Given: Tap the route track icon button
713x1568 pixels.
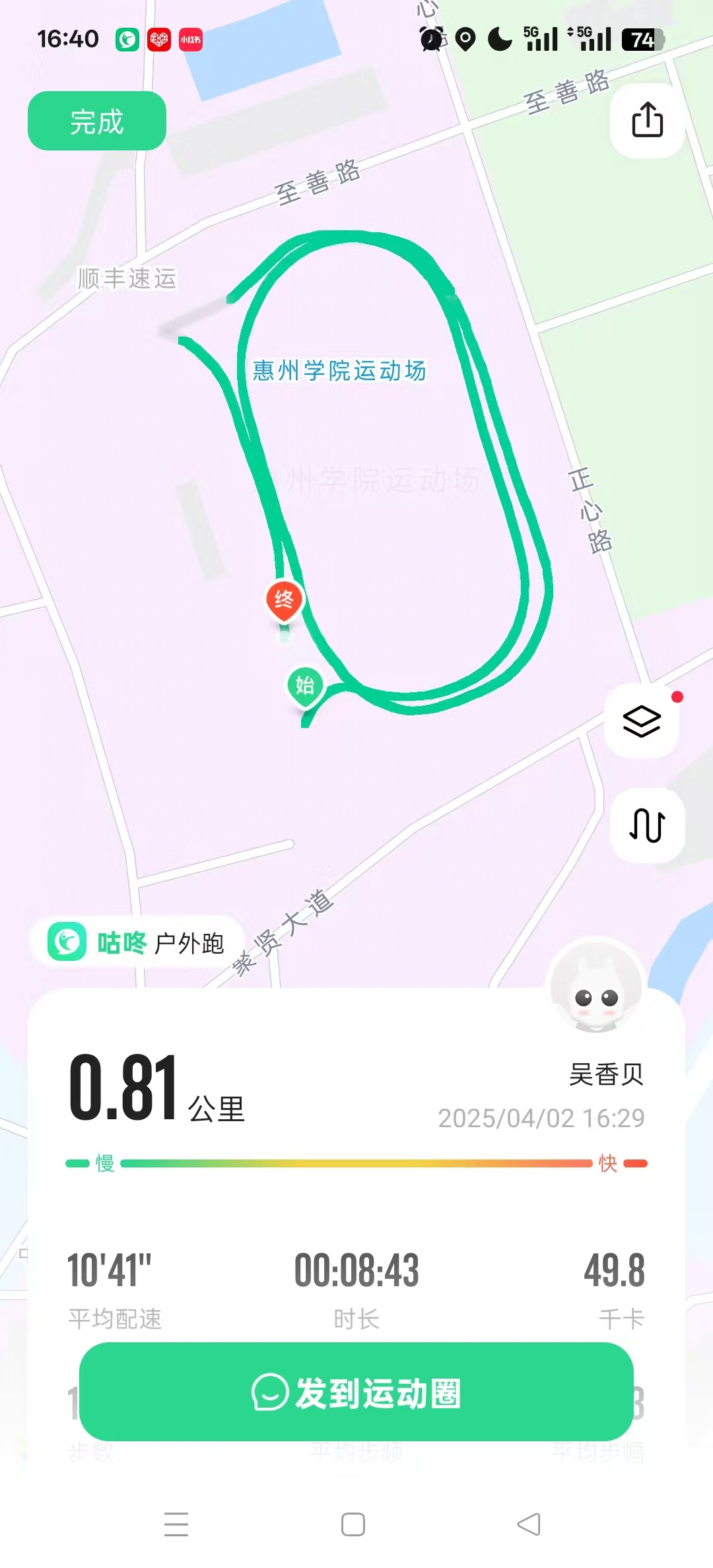Looking at the screenshot, I should tap(647, 825).
